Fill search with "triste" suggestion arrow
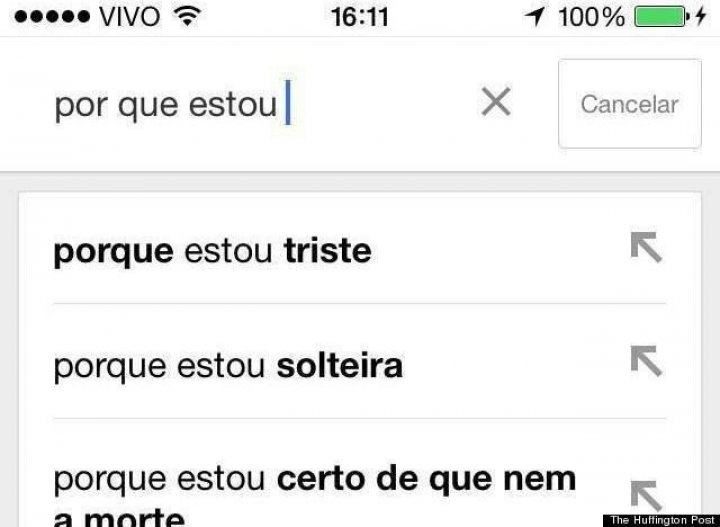This screenshot has width=720, height=527. [x=646, y=247]
